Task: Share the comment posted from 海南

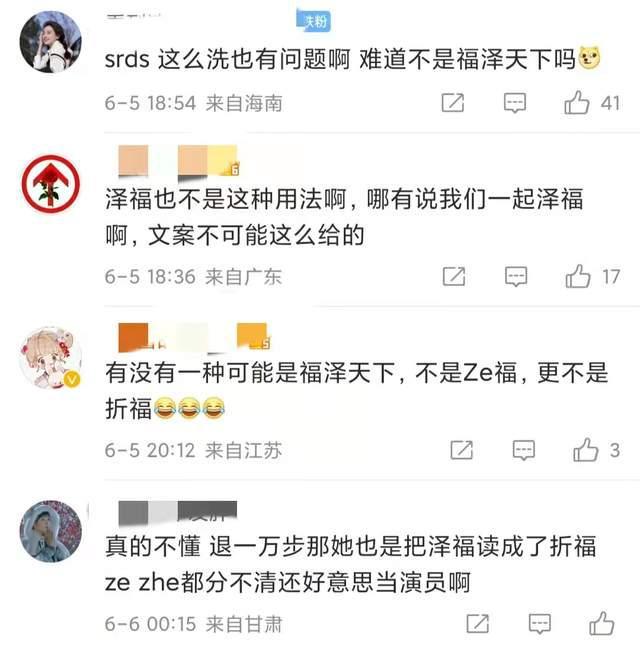Action: pyautogui.click(x=452, y=103)
